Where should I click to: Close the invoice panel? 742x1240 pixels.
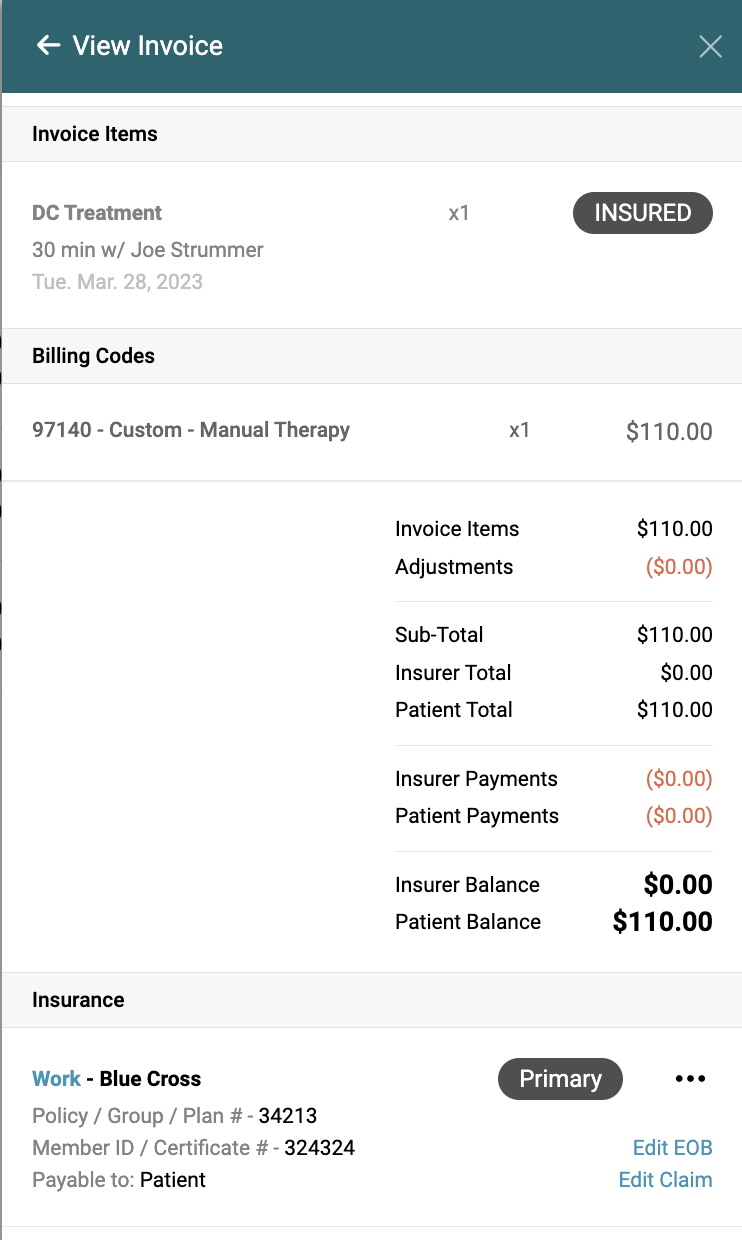point(710,46)
